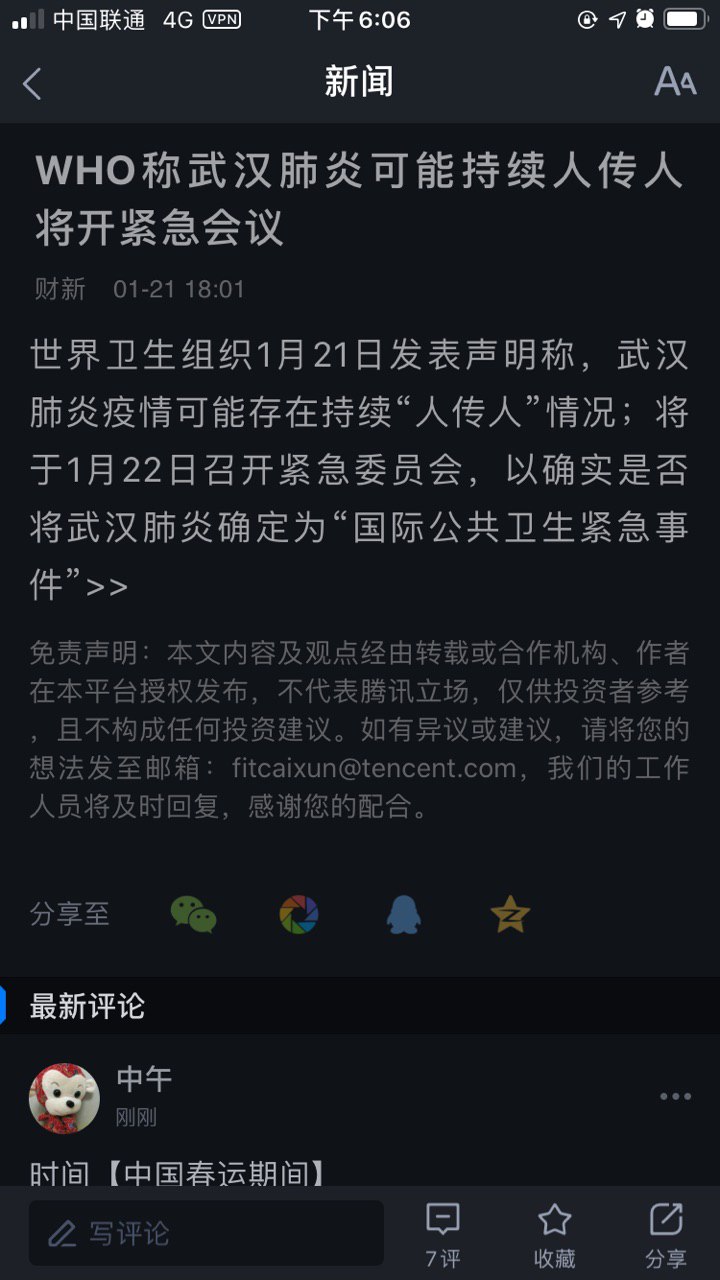The width and height of the screenshot is (720, 1280).
Task: Open the options menu on 中午's comment
Action: 675,1097
